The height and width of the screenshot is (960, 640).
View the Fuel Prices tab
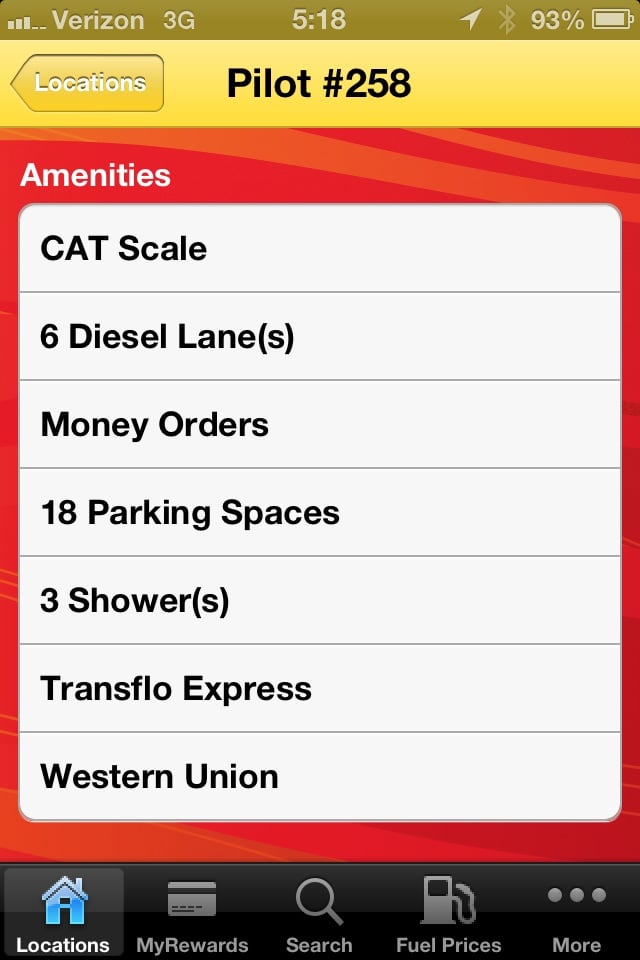(448, 913)
